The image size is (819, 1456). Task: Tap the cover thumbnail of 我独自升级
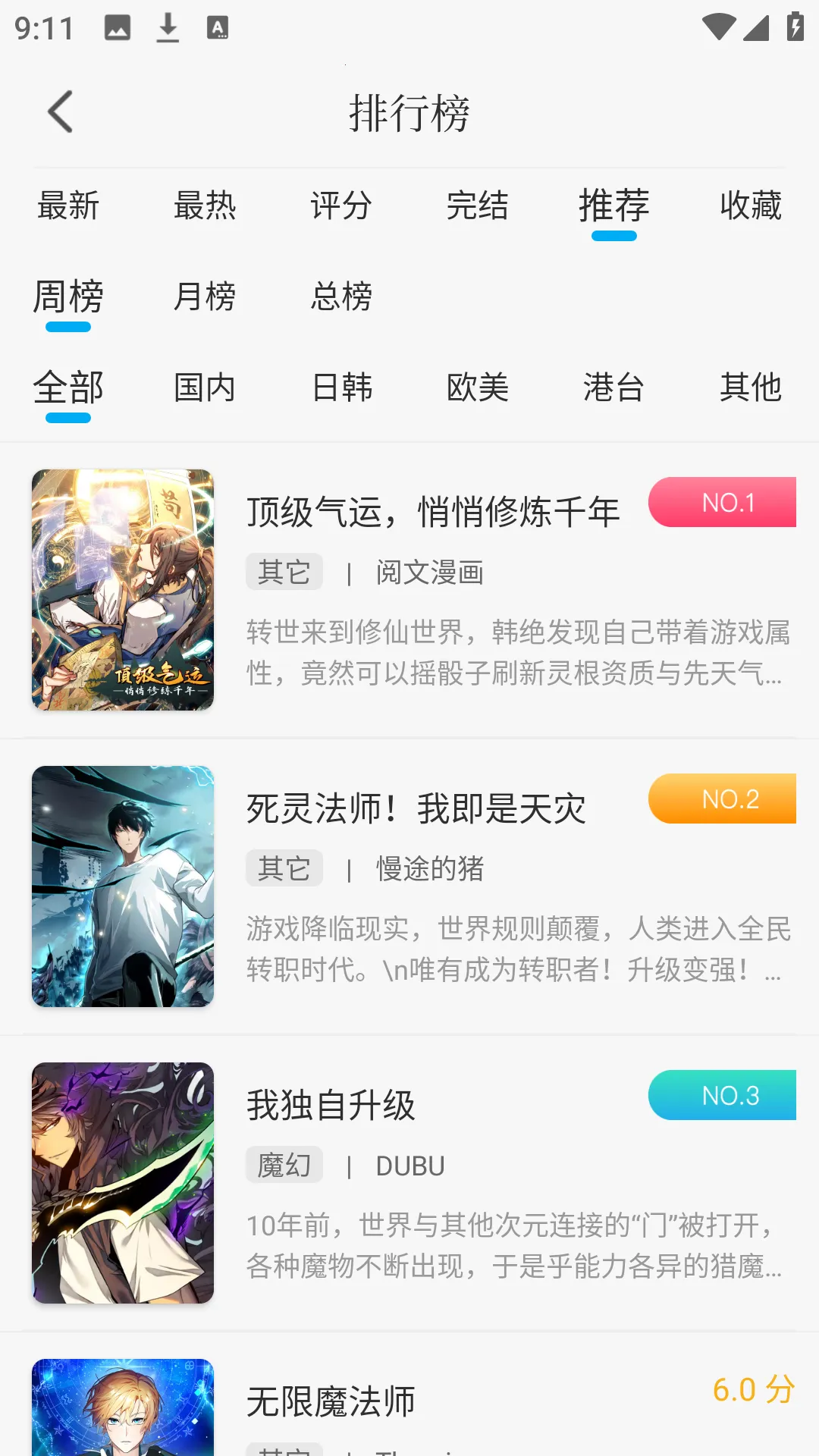123,1183
